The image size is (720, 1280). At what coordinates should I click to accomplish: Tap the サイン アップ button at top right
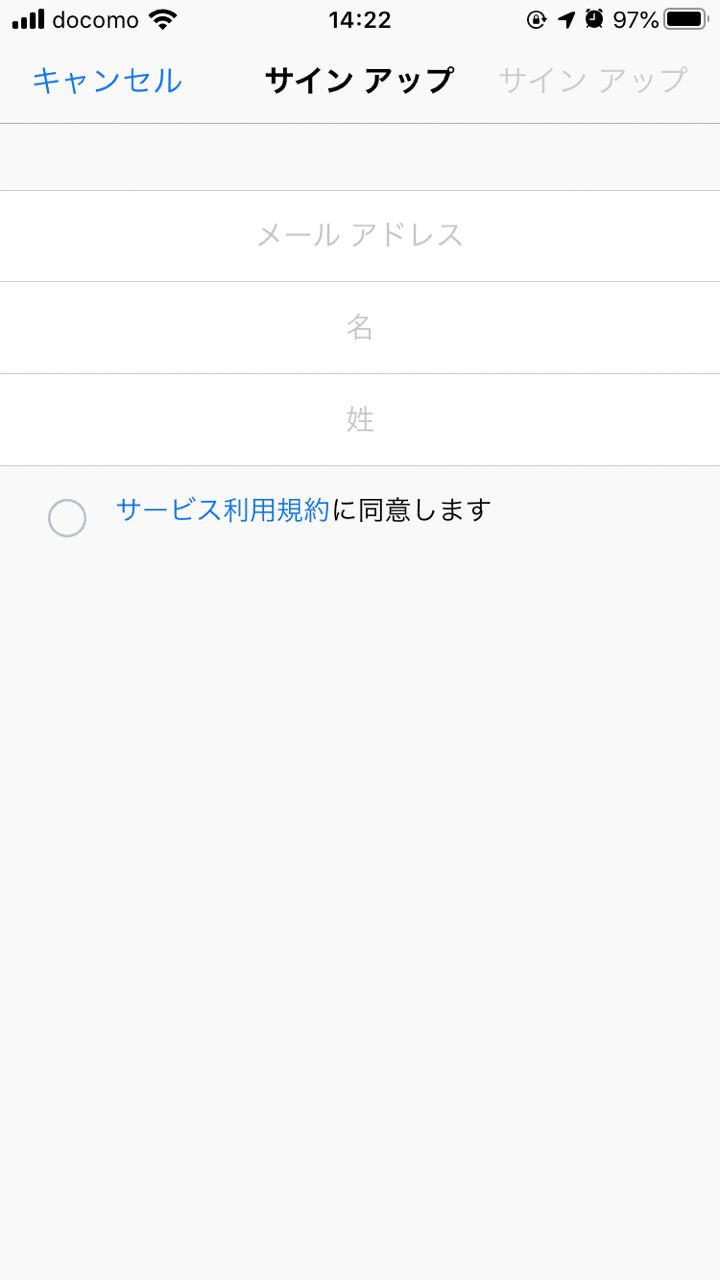tap(593, 80)
